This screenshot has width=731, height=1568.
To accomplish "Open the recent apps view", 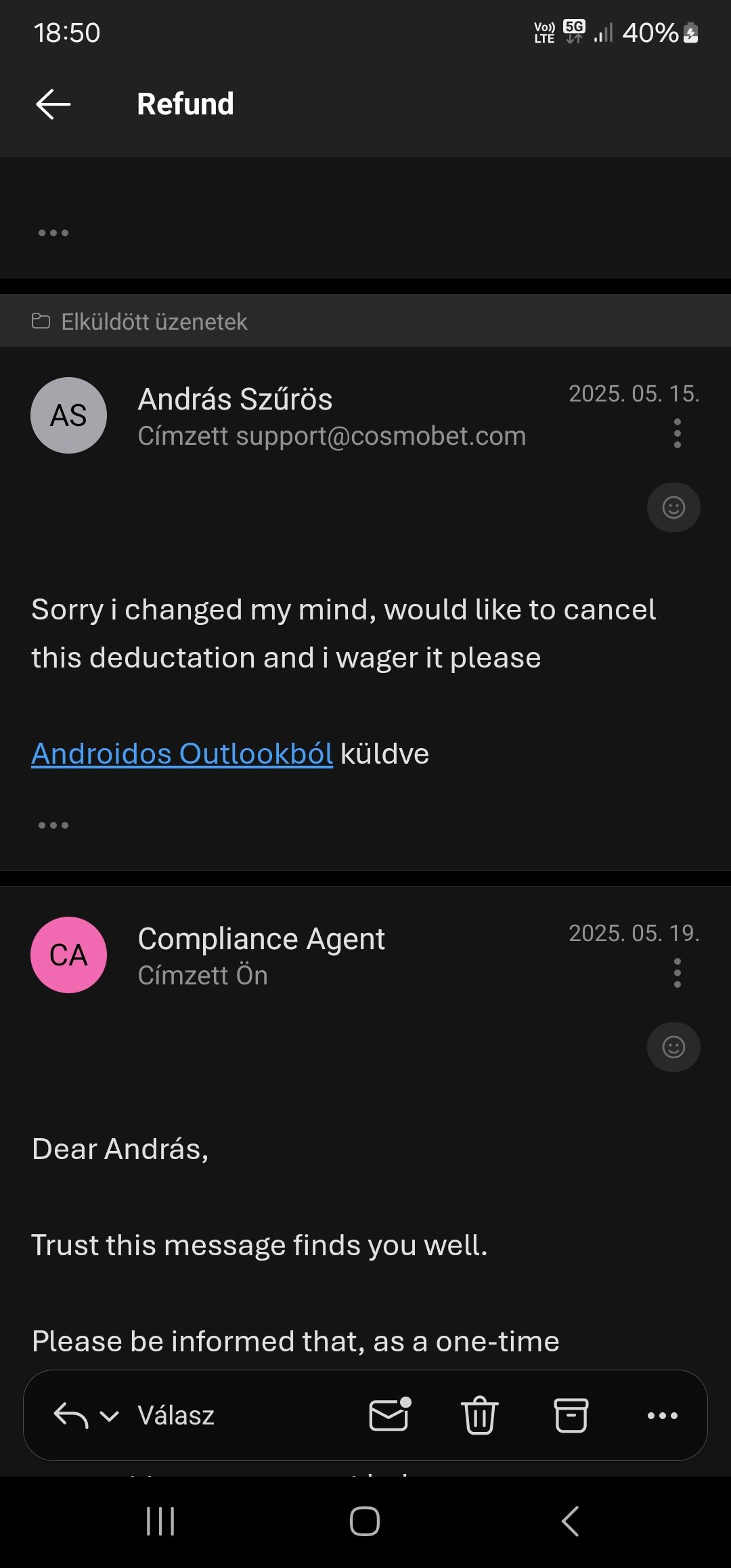I will pos(160,1521).
